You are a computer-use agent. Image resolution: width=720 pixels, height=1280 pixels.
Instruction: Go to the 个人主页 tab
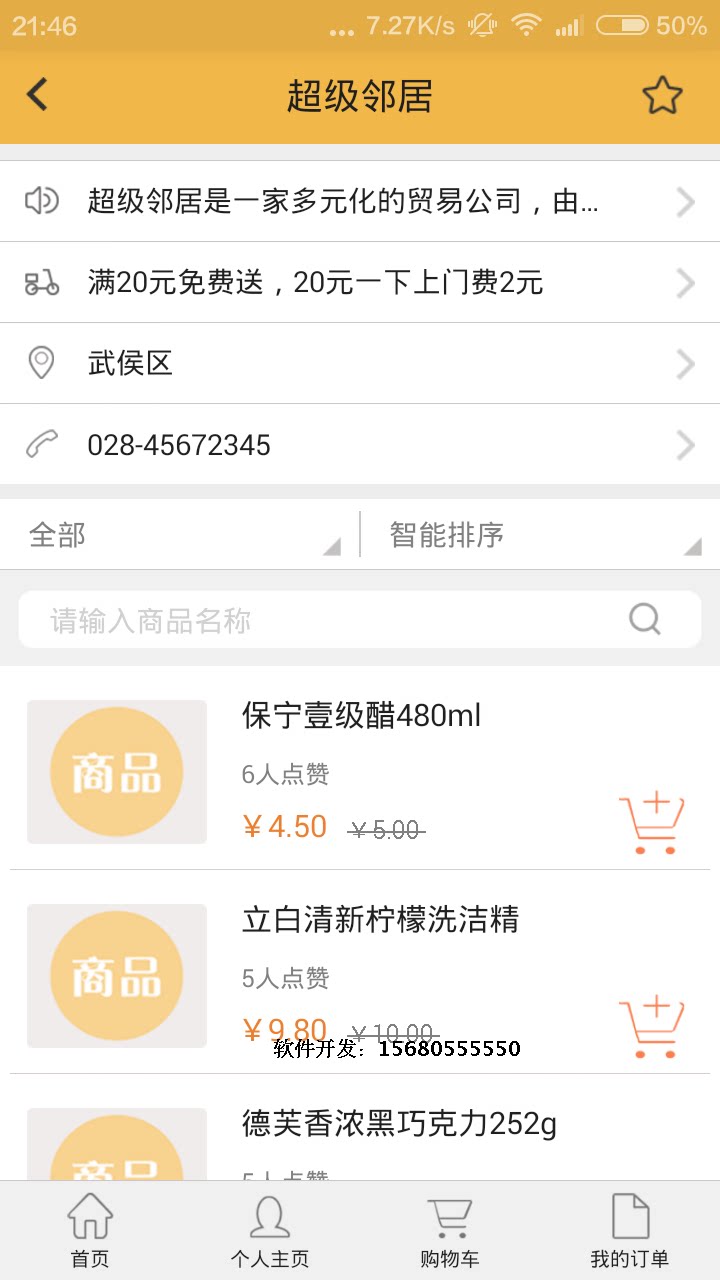(270, 1231)
